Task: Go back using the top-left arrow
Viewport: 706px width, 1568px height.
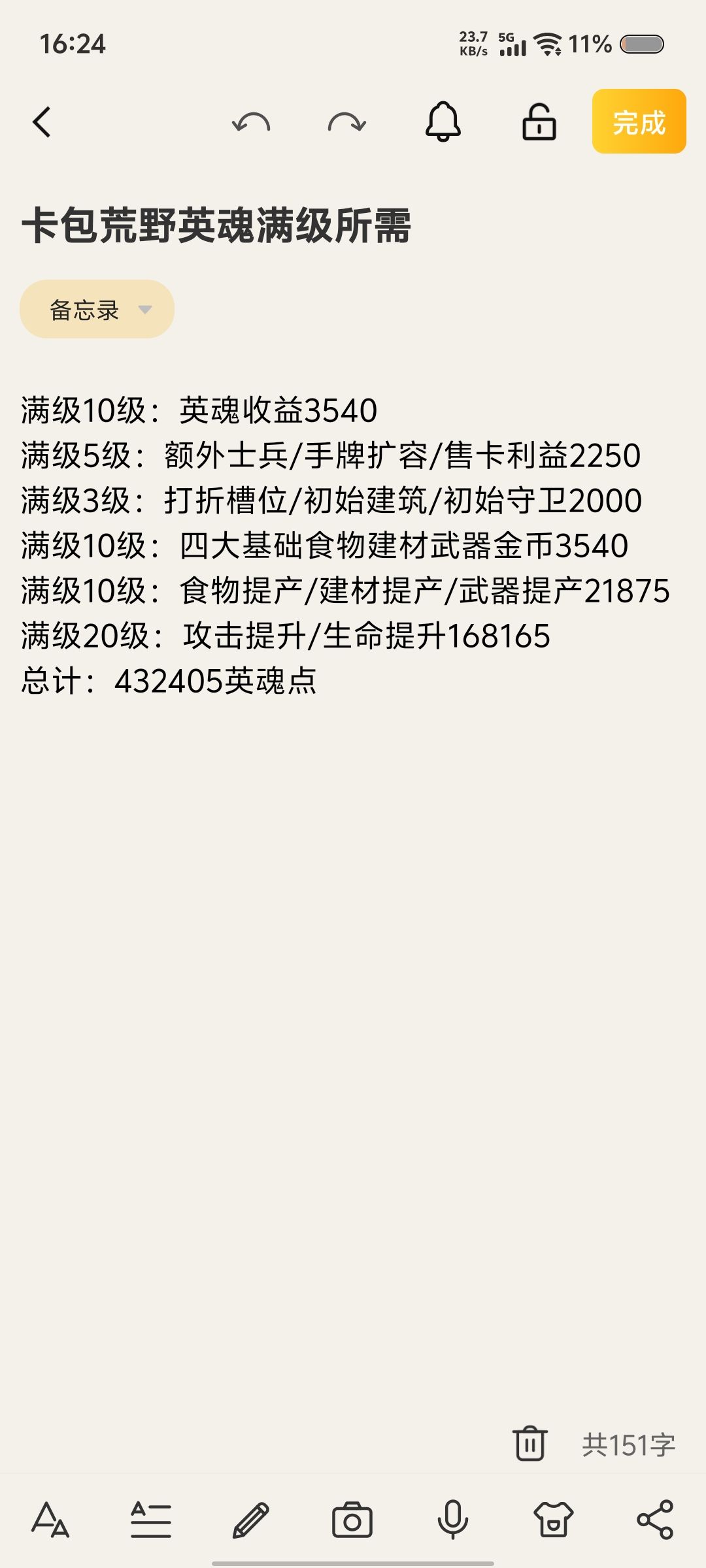Action: [42, 122]
